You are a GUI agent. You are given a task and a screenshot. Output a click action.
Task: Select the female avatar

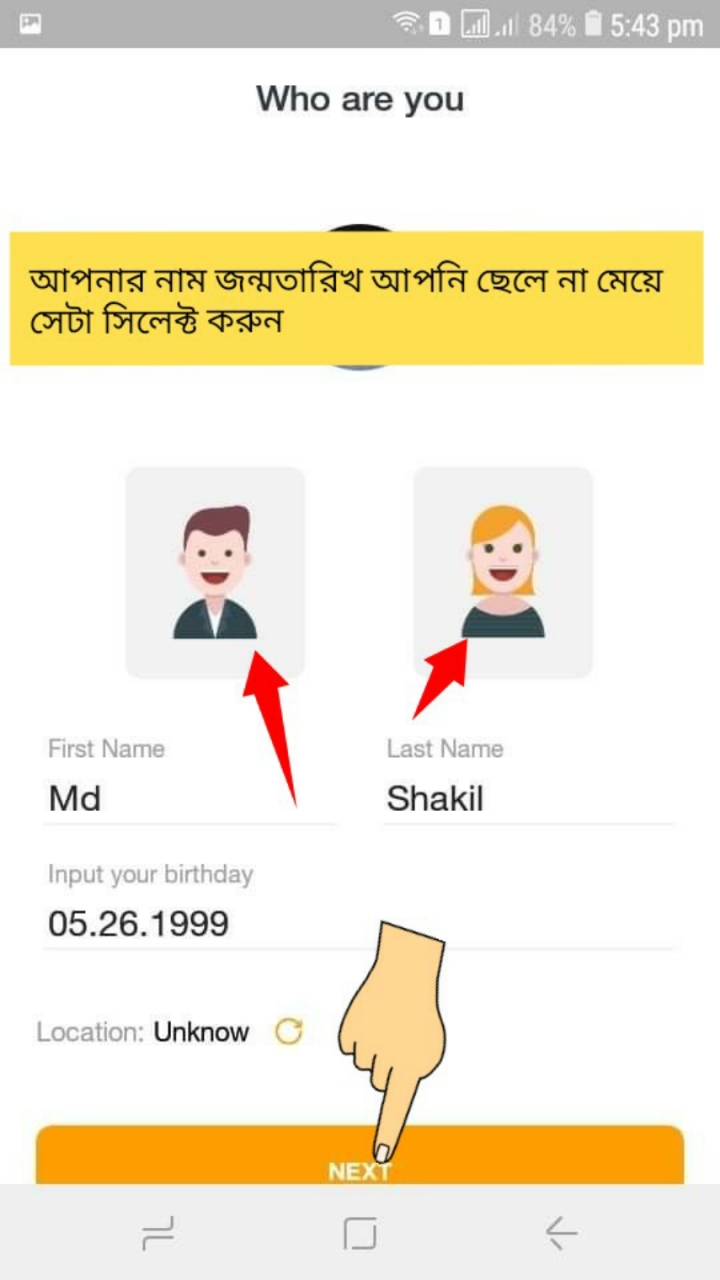click(x=503, y=572)
